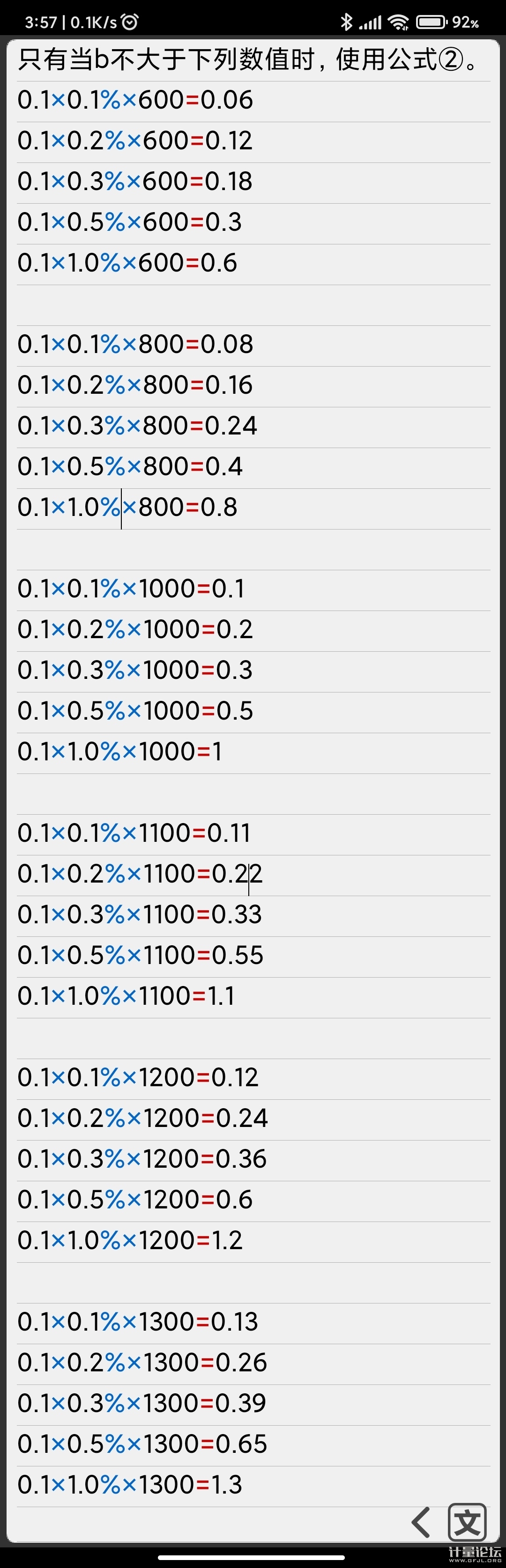The height and width of the screenshot is (1568, 506).
Task: Place cursor in the 0.1×1.0%×800=0.8 line
Action: [127, 508]
